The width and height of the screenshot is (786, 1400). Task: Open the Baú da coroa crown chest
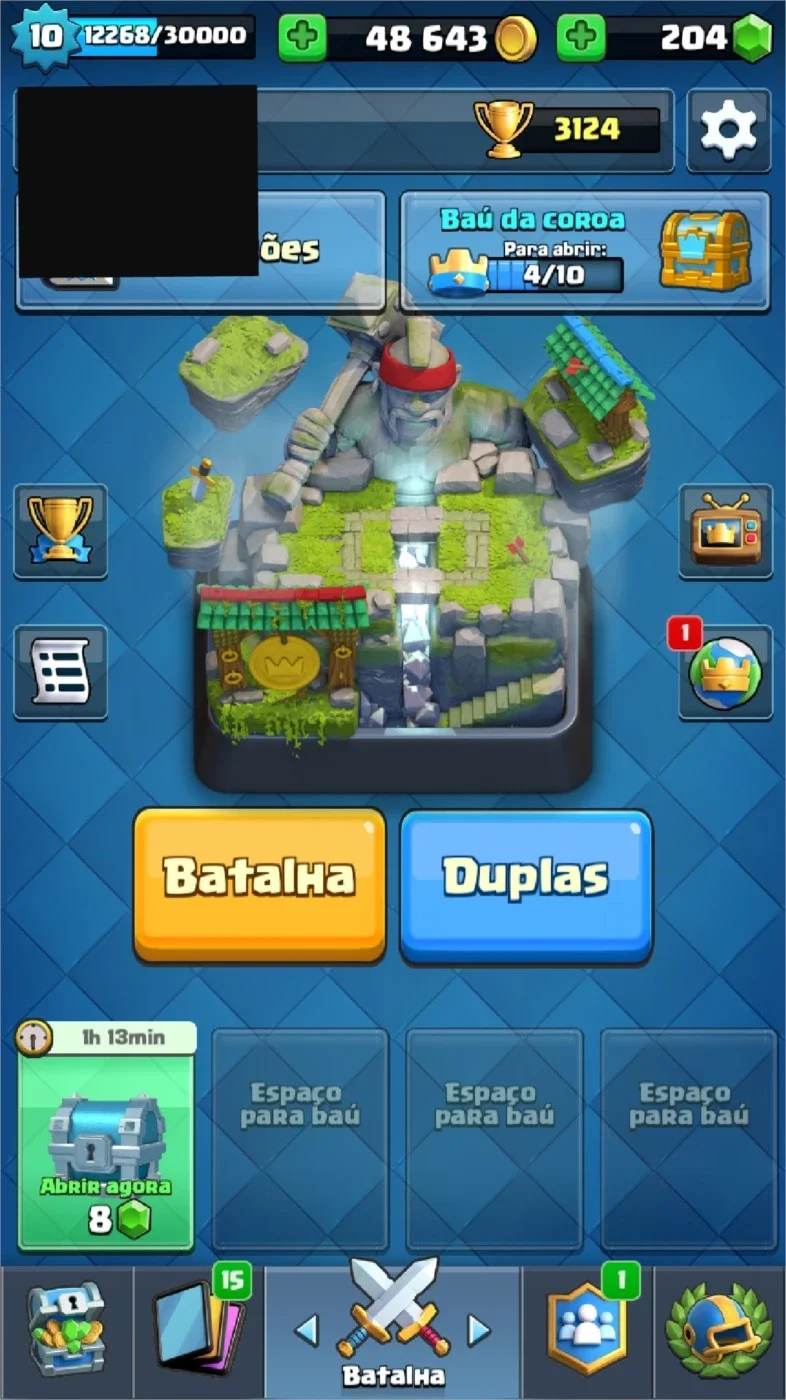click(586, 251)
